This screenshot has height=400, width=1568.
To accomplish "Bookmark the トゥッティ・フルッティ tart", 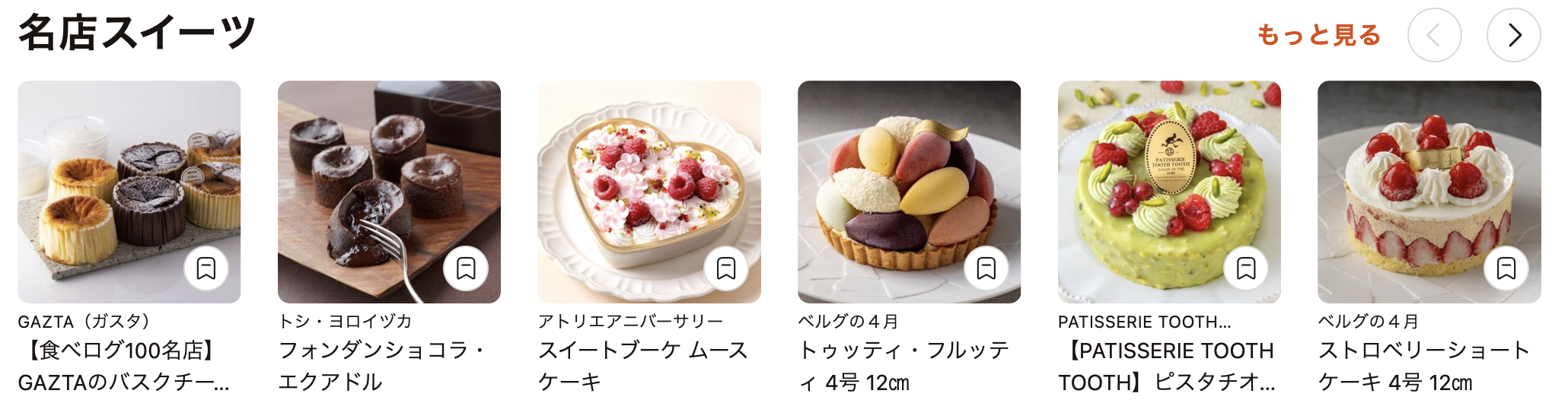I will pyautogui.click(x=986, y=268).
